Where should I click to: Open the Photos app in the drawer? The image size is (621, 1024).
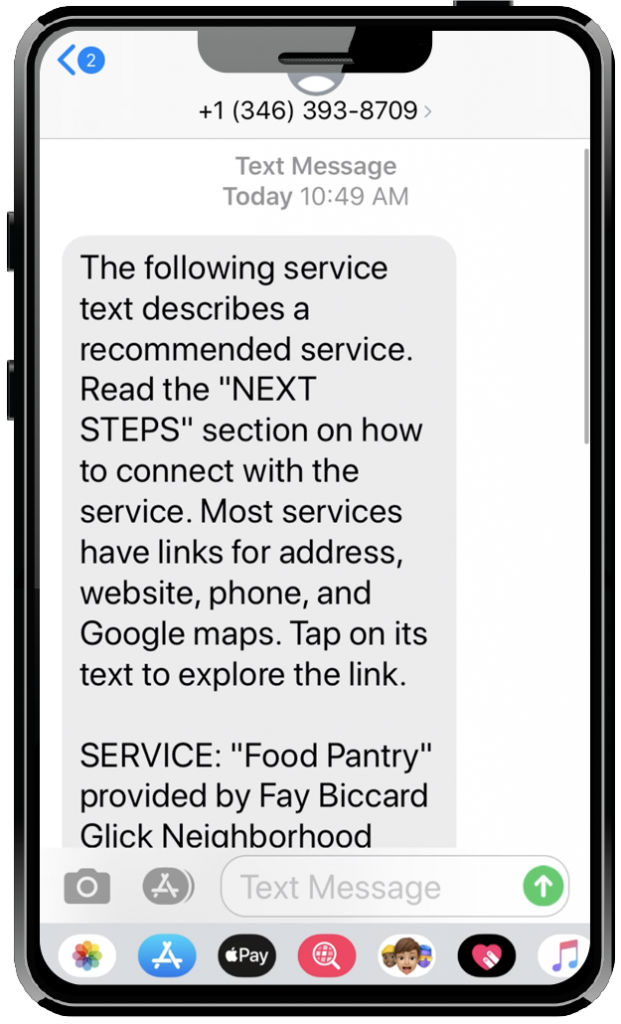click(87, 955)
